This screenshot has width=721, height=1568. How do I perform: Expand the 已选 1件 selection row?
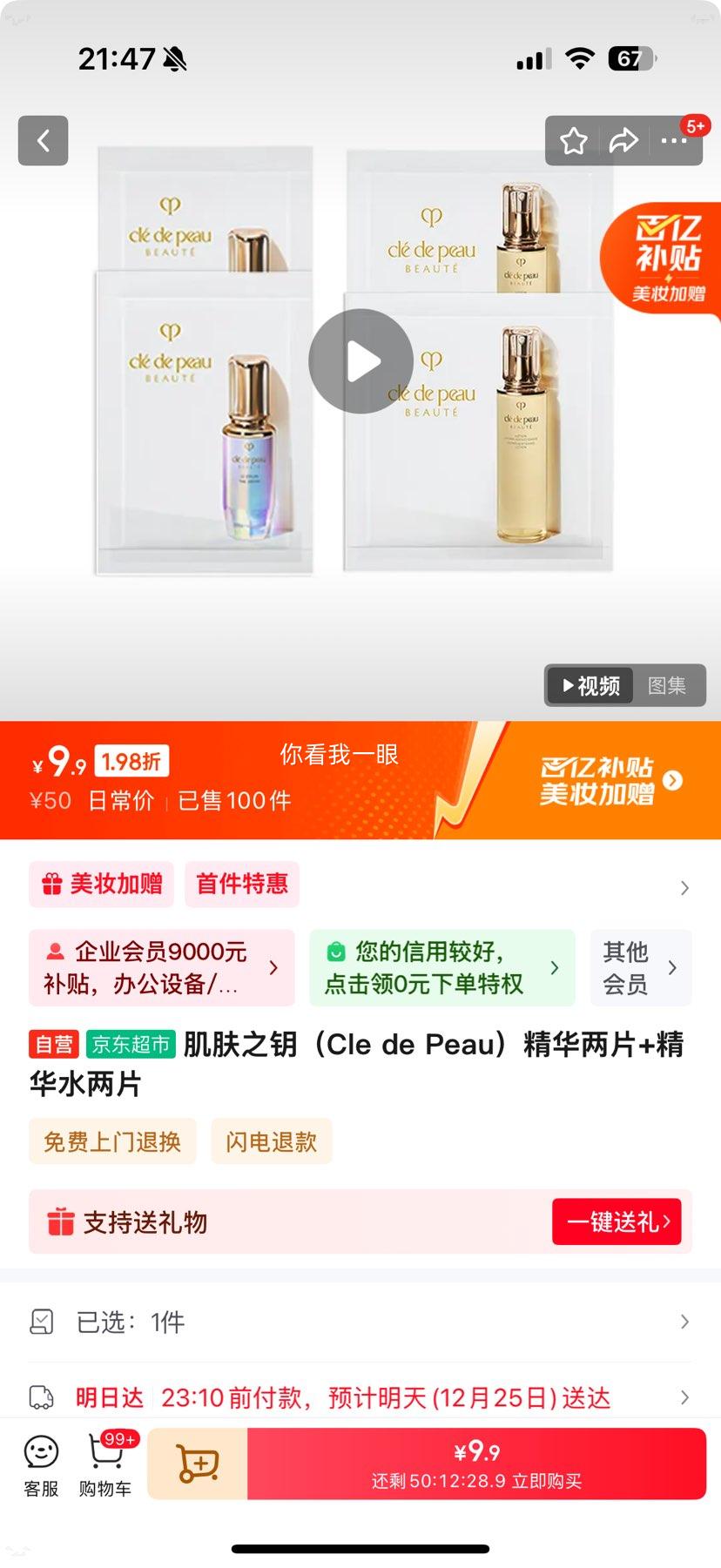[360, 1321]
